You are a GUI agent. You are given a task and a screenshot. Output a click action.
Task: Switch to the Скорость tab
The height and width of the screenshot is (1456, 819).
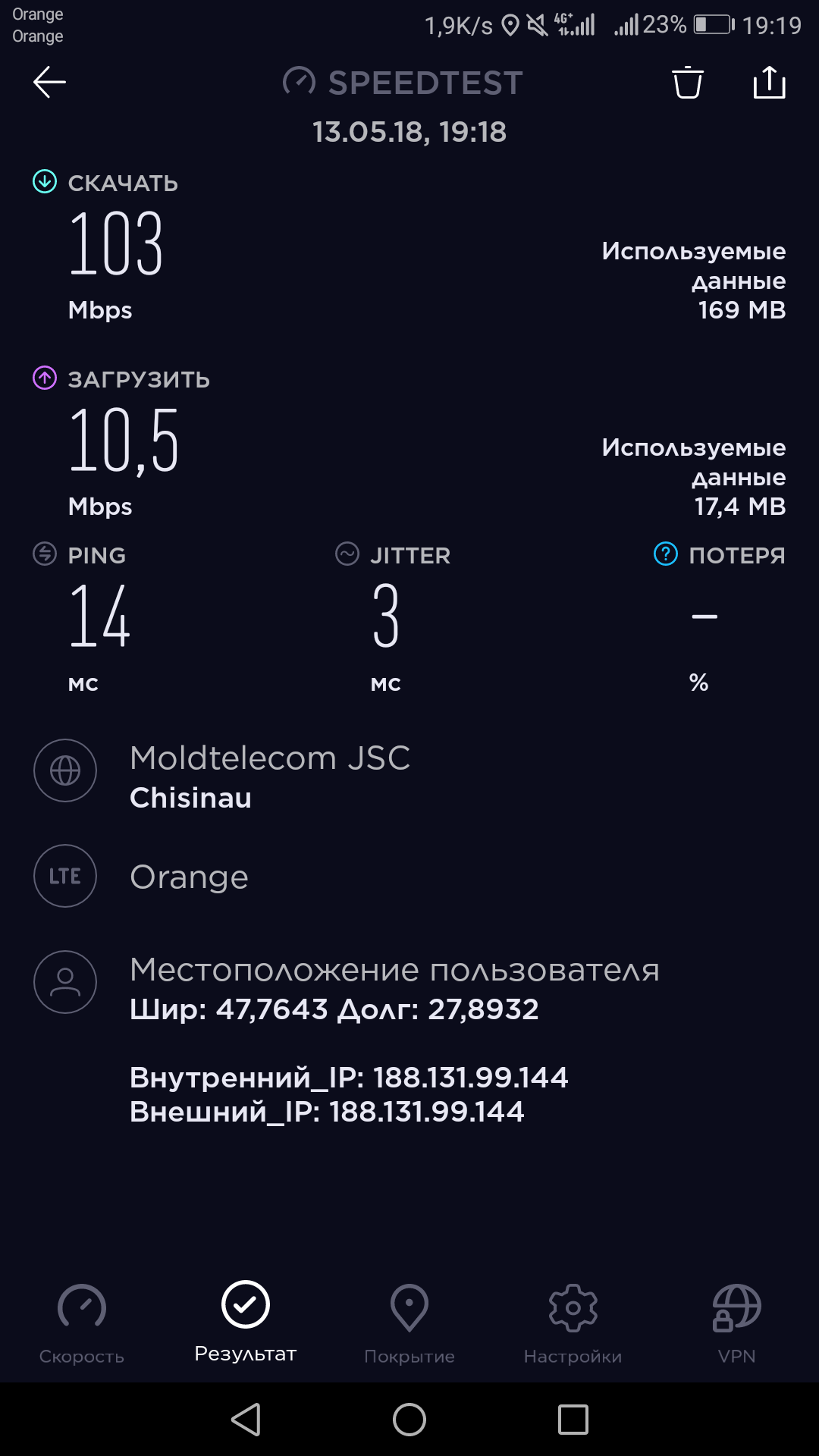coord(82,1324)
